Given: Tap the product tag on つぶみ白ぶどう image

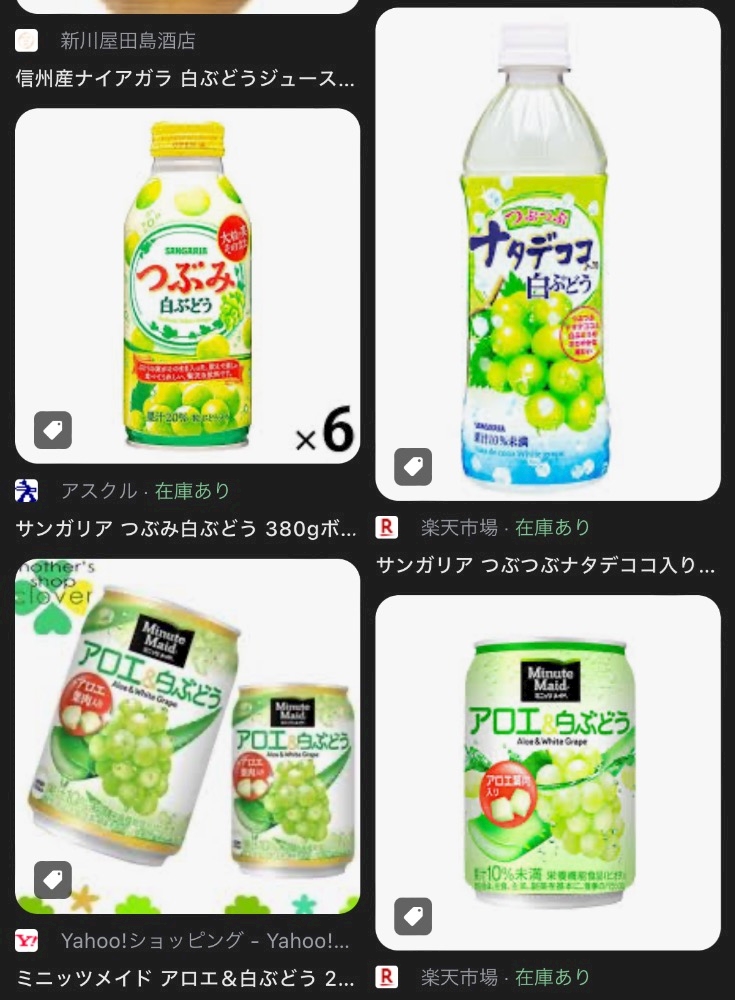Looking at the screenshot, I should click(x=53, y=430).
